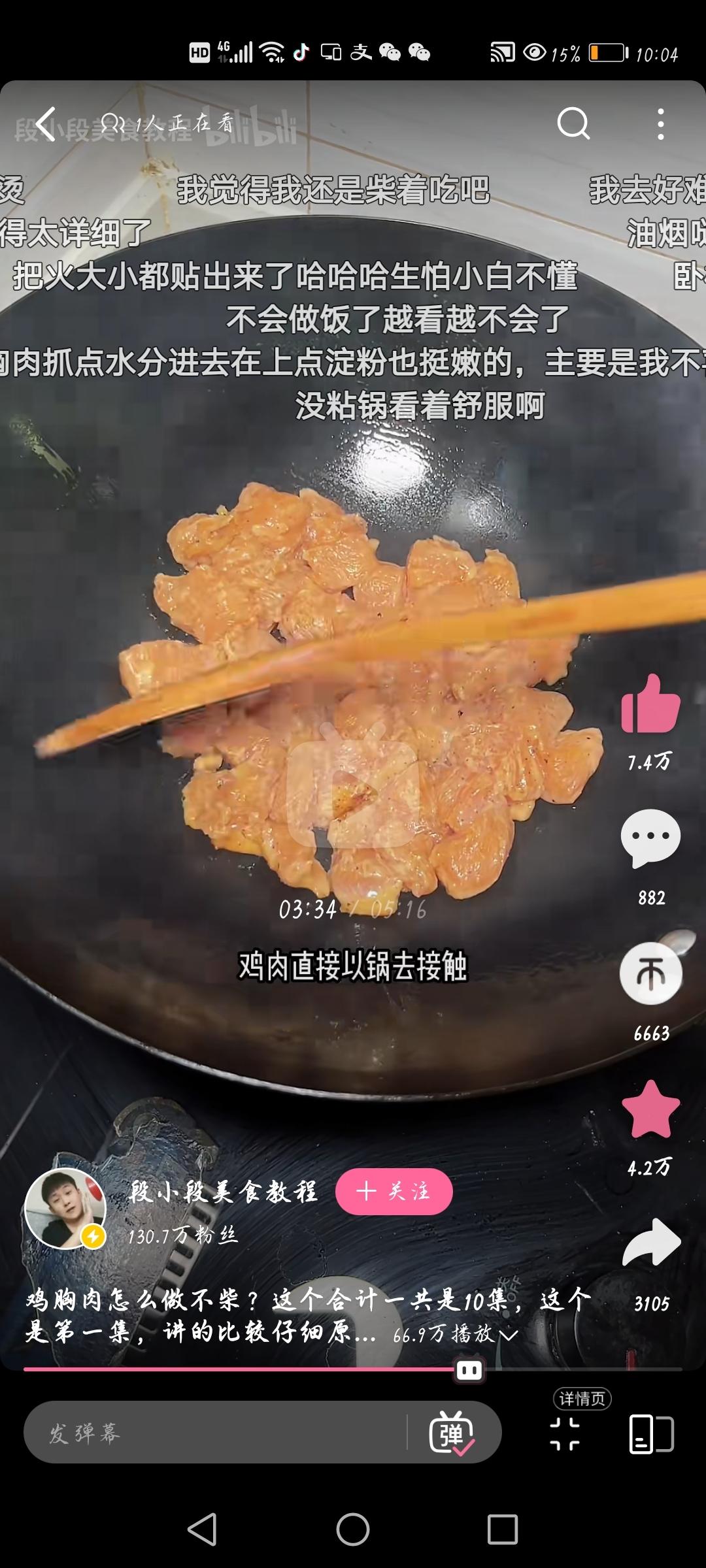Share this video

point(651,1243)
